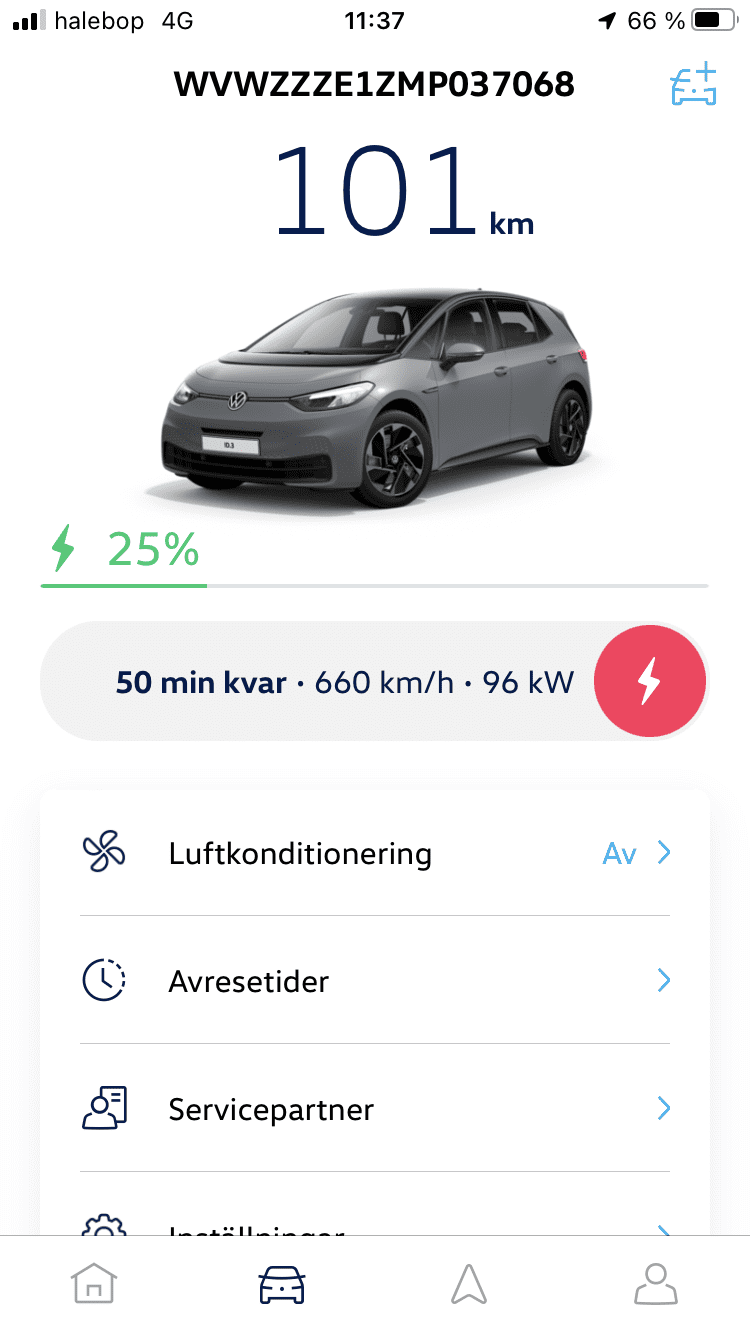
Task: Tap the add vehicle icon
Action: [693, 85]
